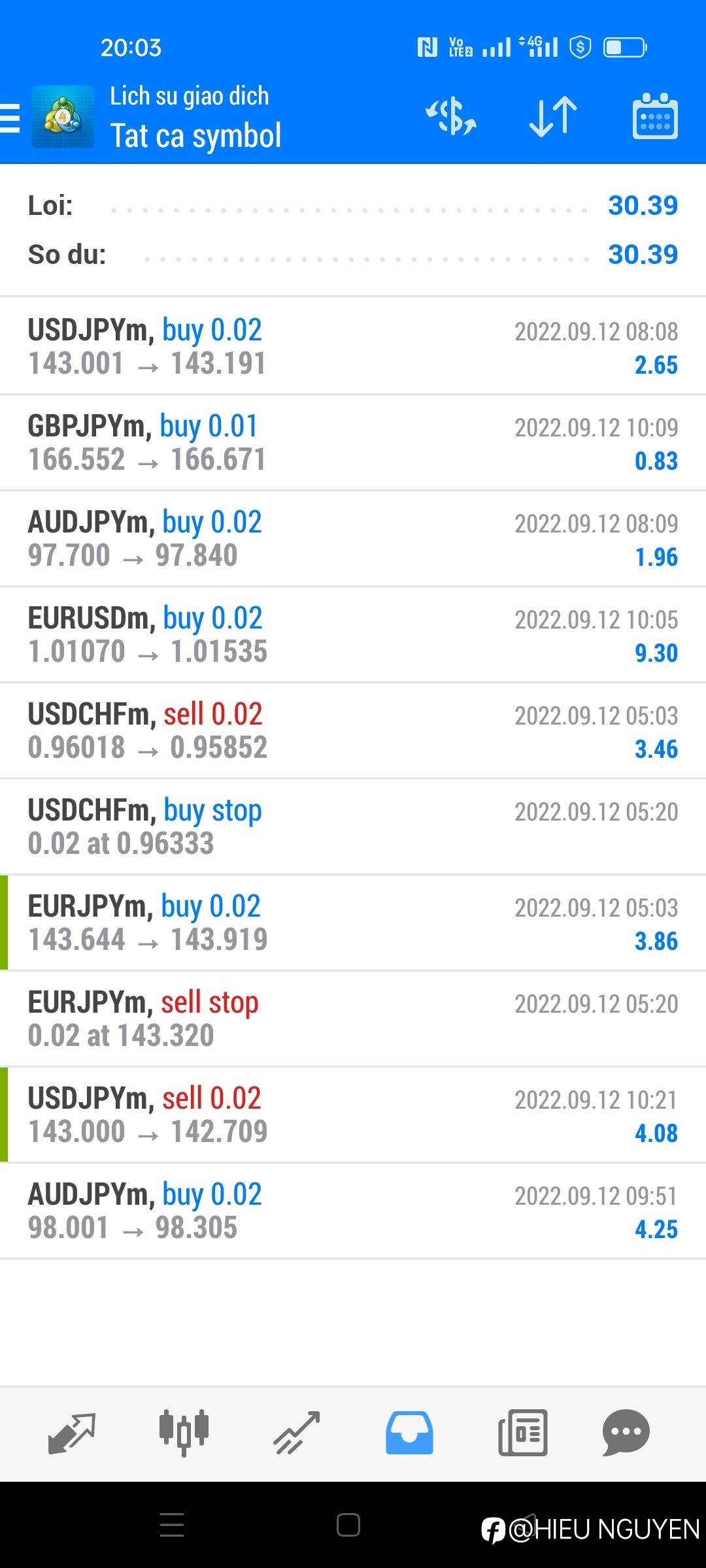
Task: Open the sort arrows option
Action: [x=553, y=117]
